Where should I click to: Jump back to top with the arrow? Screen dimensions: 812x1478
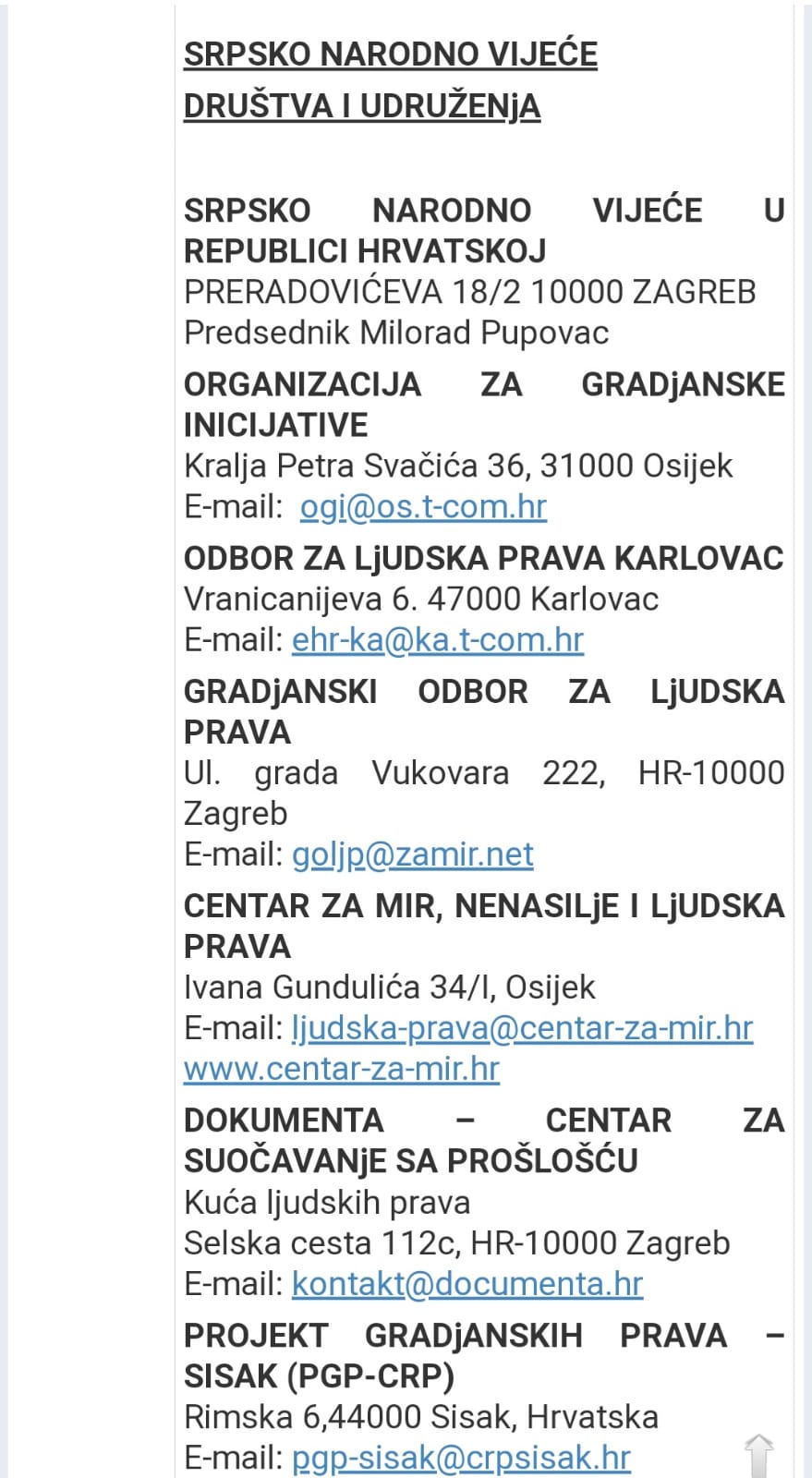(758, 1455)
